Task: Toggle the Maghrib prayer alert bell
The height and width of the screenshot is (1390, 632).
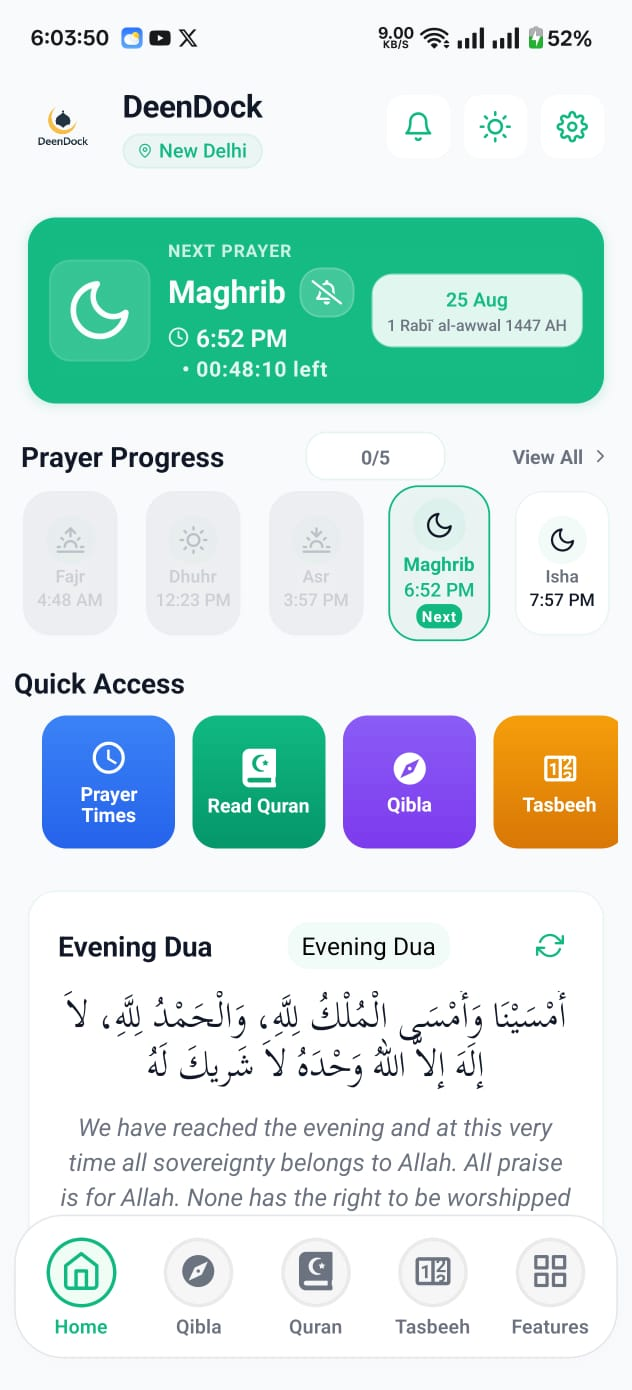Action: pos(327,292)
